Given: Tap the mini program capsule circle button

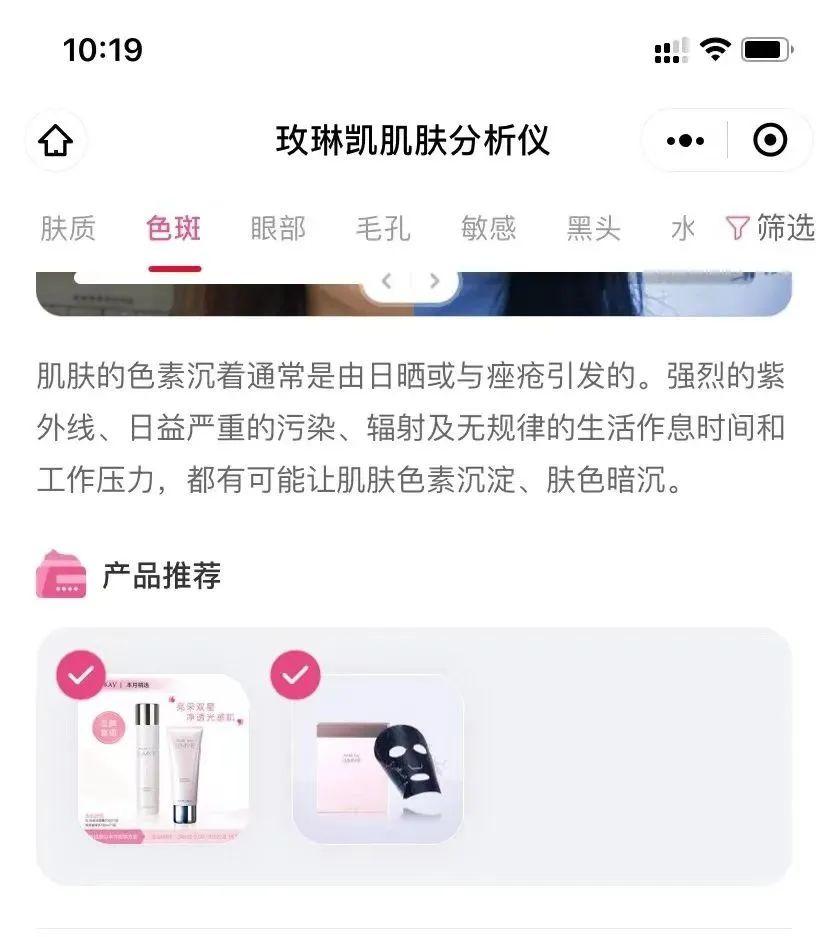Looking at the screenshot, I should 767,140.
